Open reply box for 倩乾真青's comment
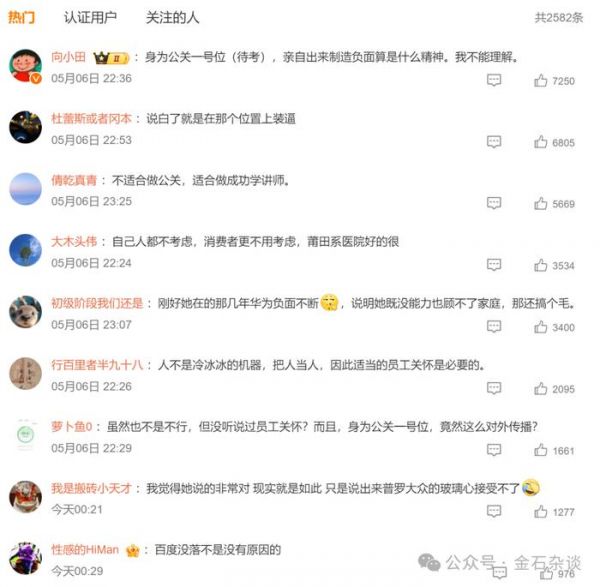This screenshot has width=600, height=587. coord(493,203)
